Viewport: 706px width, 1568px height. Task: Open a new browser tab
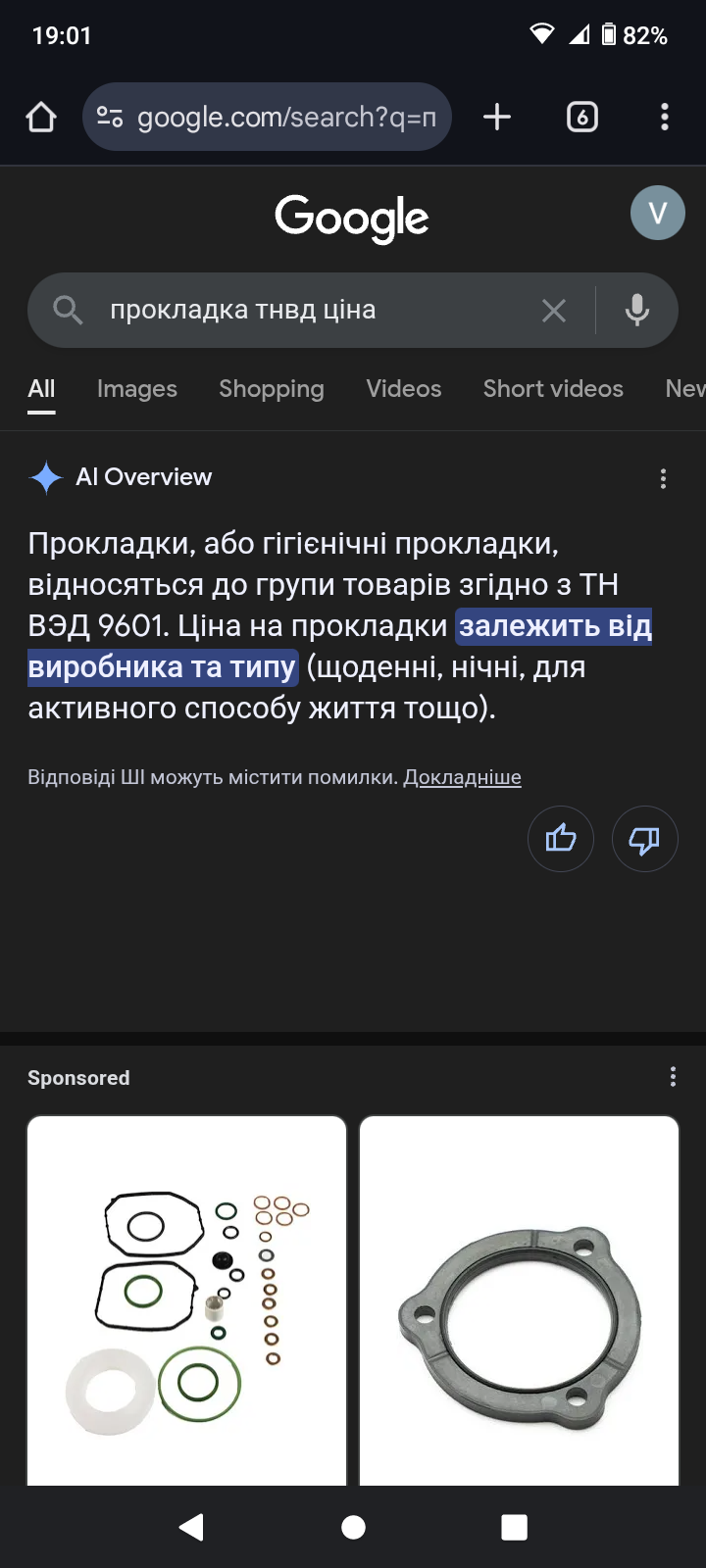(x=497, y=118)
